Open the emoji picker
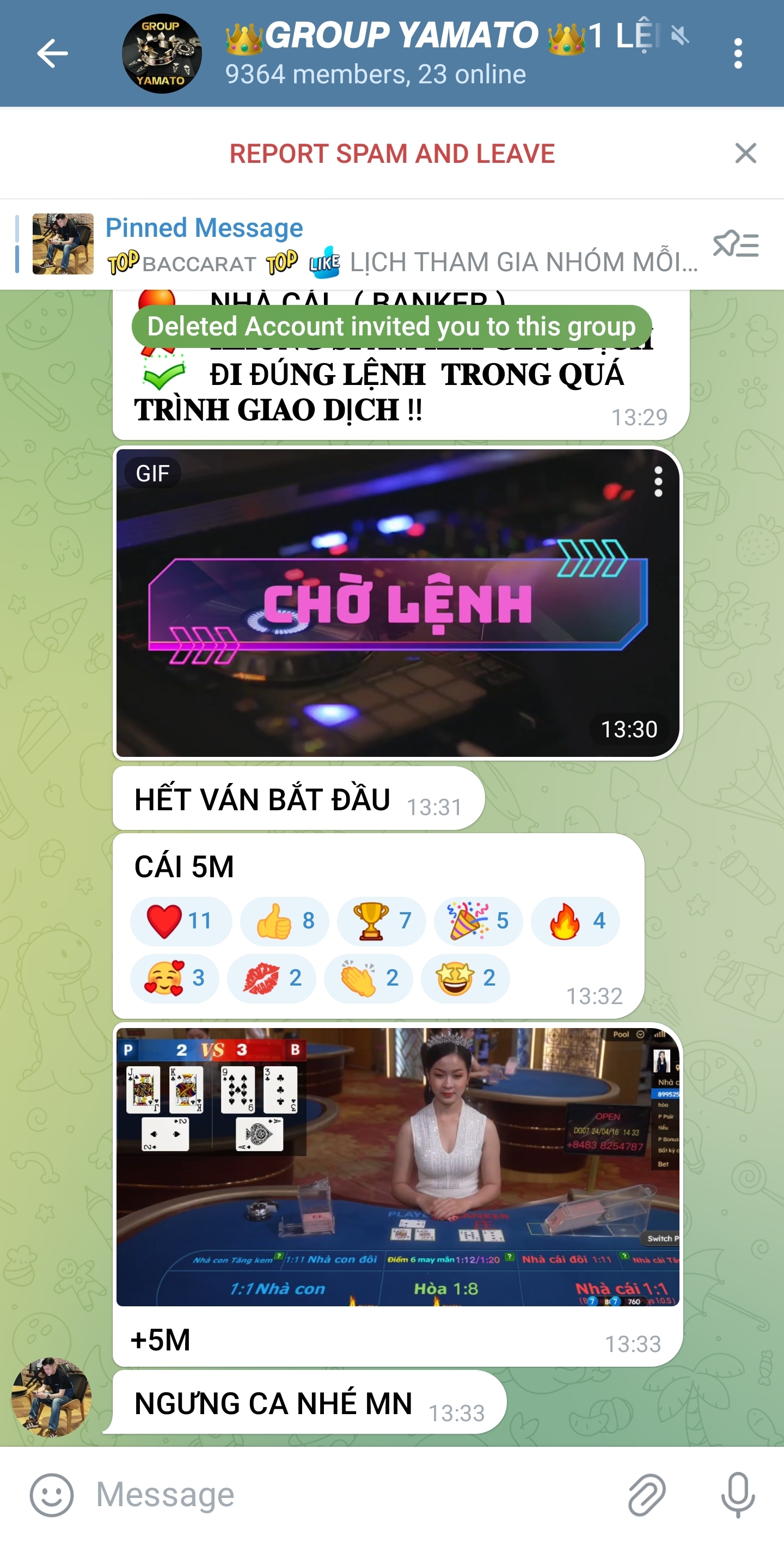The width and height of the screenshot is (784, 1541). pyautogui.click(x=51, y=1495)
